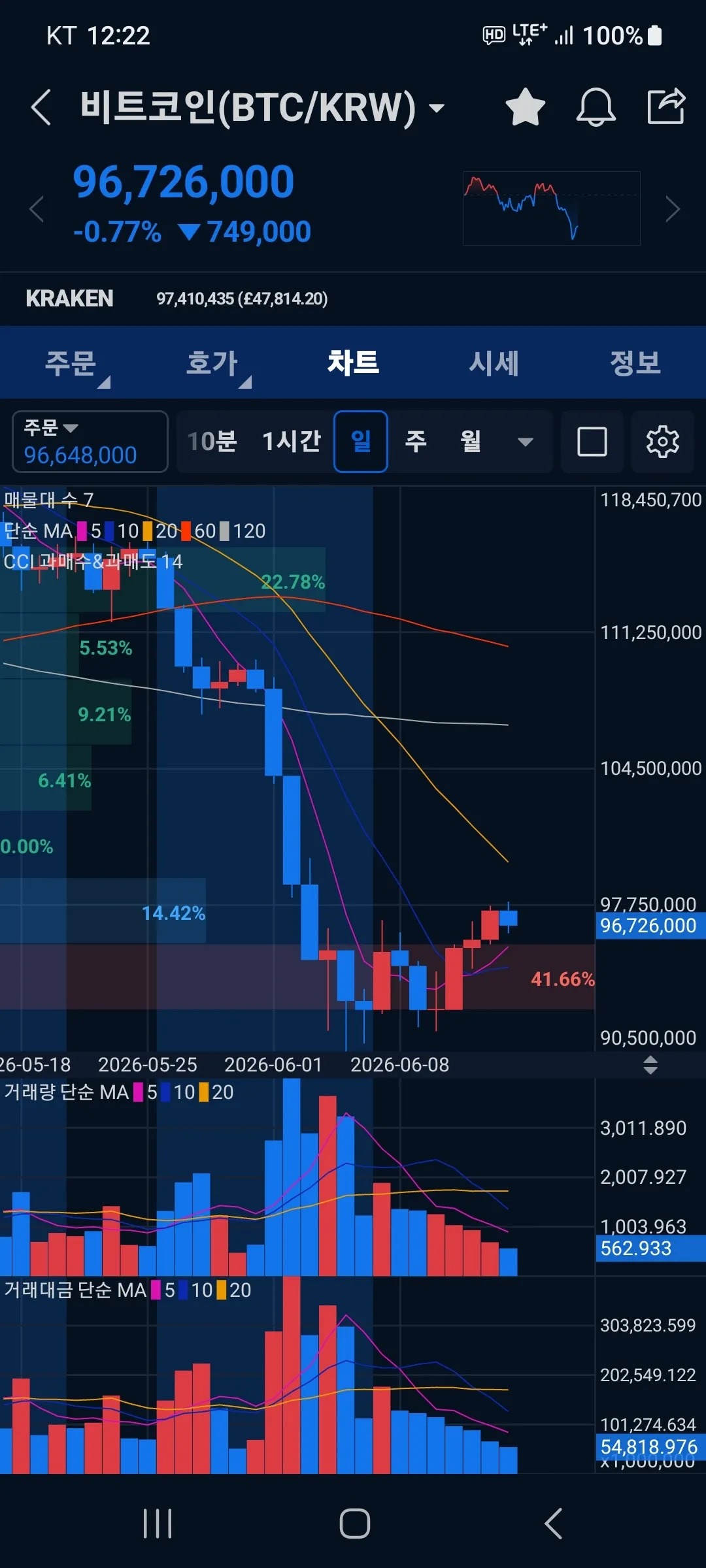Tap the system home button

(354, 1524)
